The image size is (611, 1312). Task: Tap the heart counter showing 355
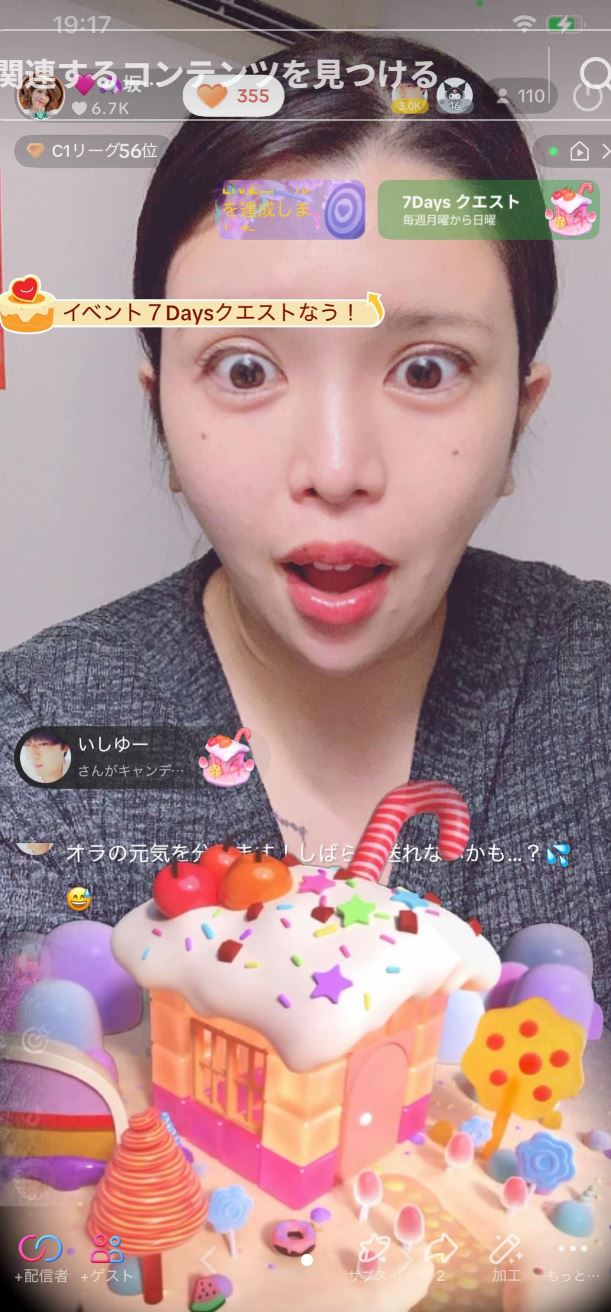point(232,97)
